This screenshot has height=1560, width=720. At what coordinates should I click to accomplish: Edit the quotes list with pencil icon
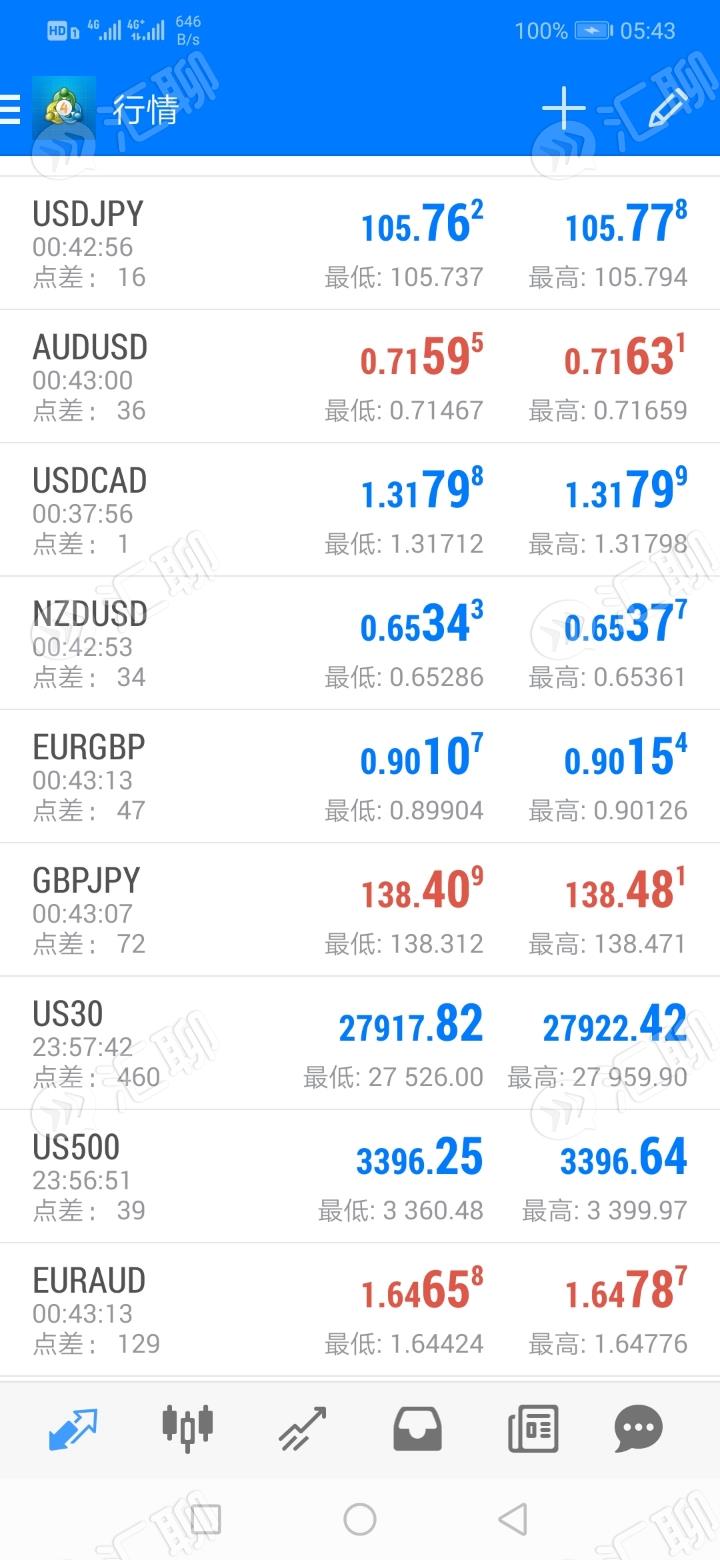[667, 108]
